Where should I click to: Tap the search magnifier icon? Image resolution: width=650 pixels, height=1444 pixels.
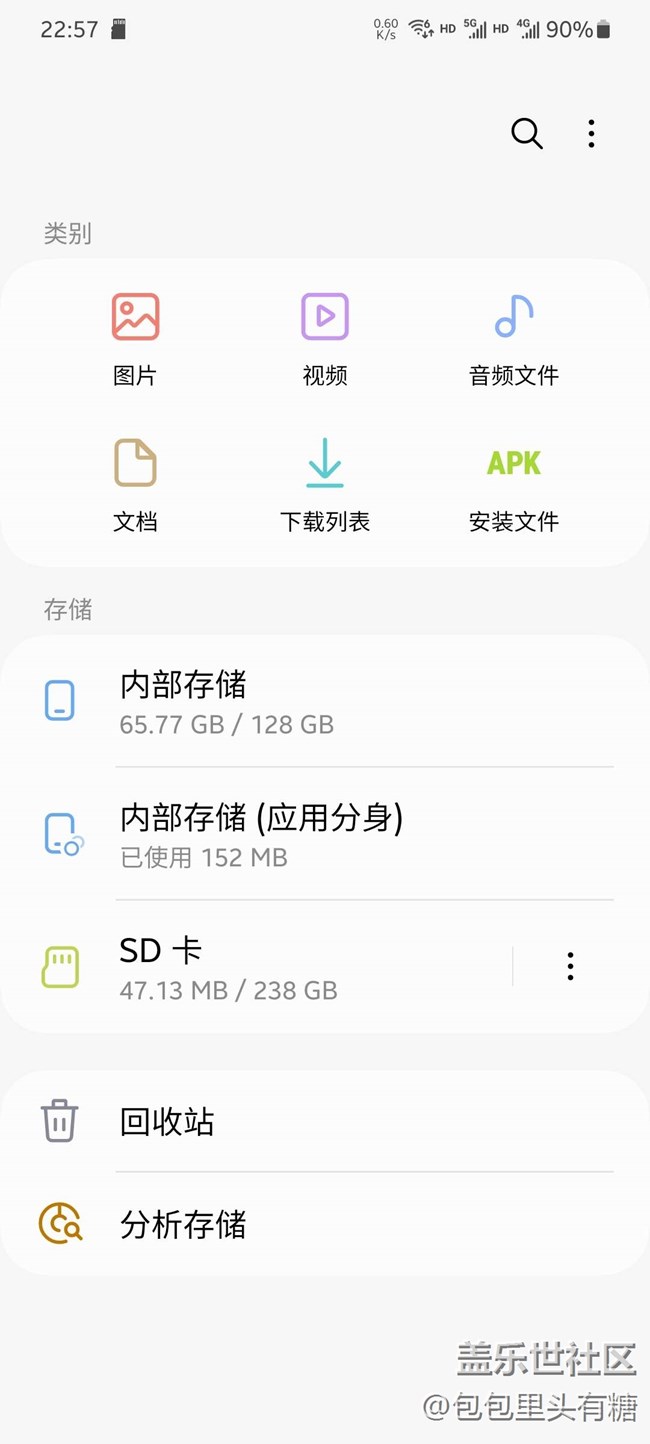526,133
